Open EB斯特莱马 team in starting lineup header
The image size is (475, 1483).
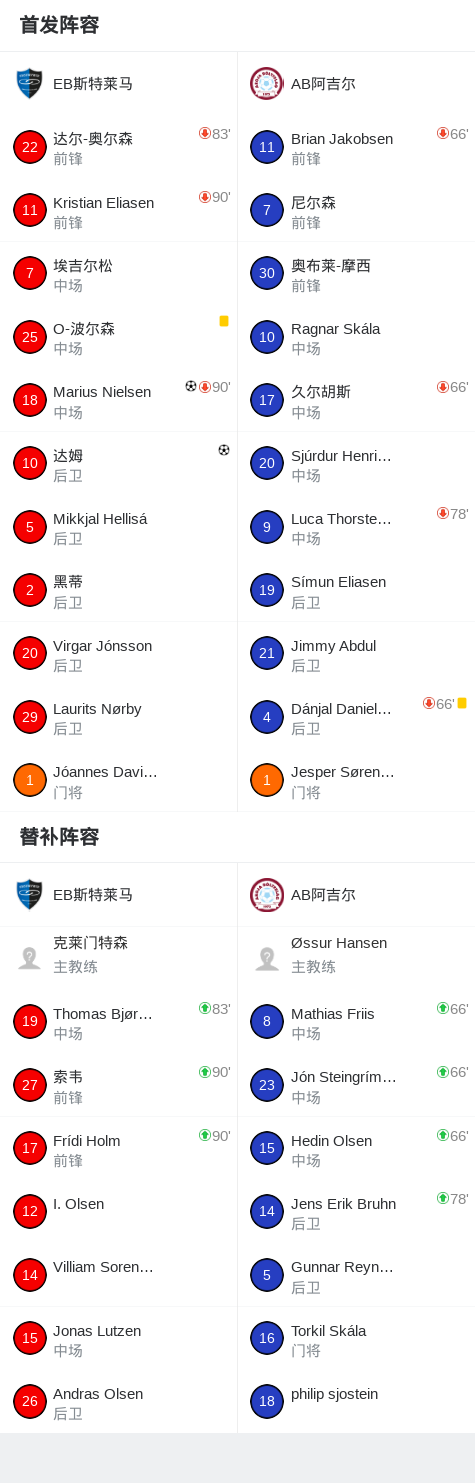[118, 83]
